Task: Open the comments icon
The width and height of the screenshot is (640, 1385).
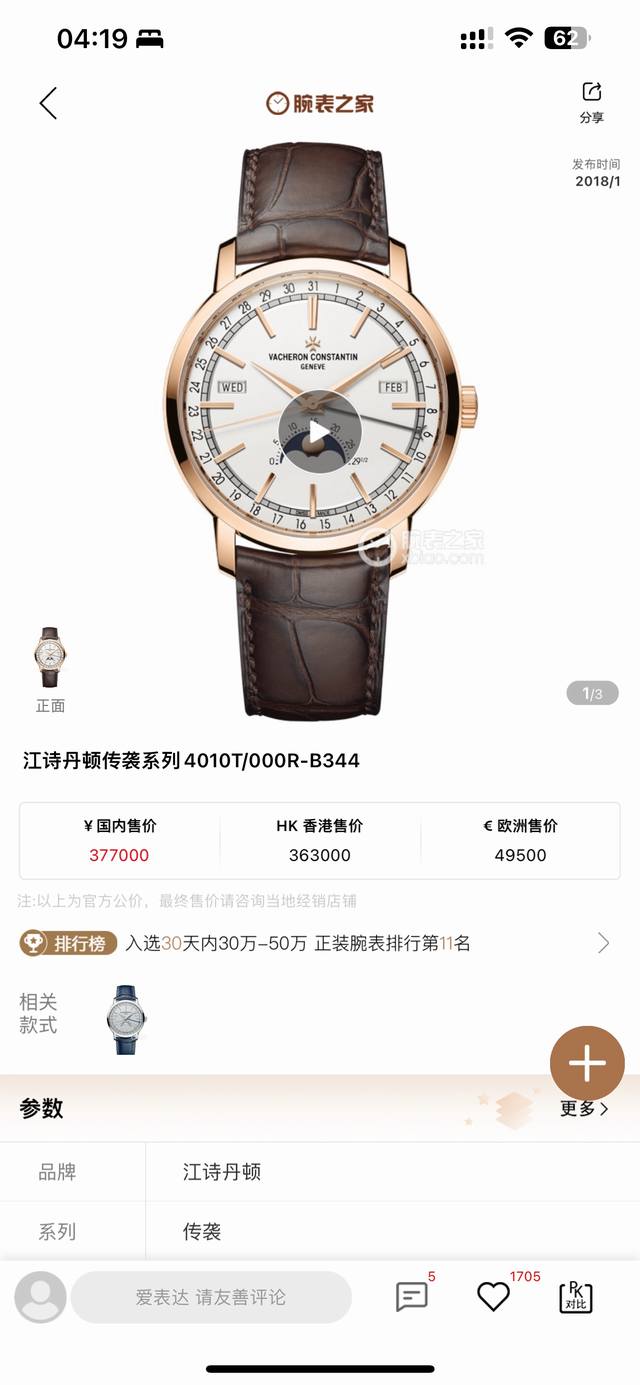Action: pos(412,1297)
